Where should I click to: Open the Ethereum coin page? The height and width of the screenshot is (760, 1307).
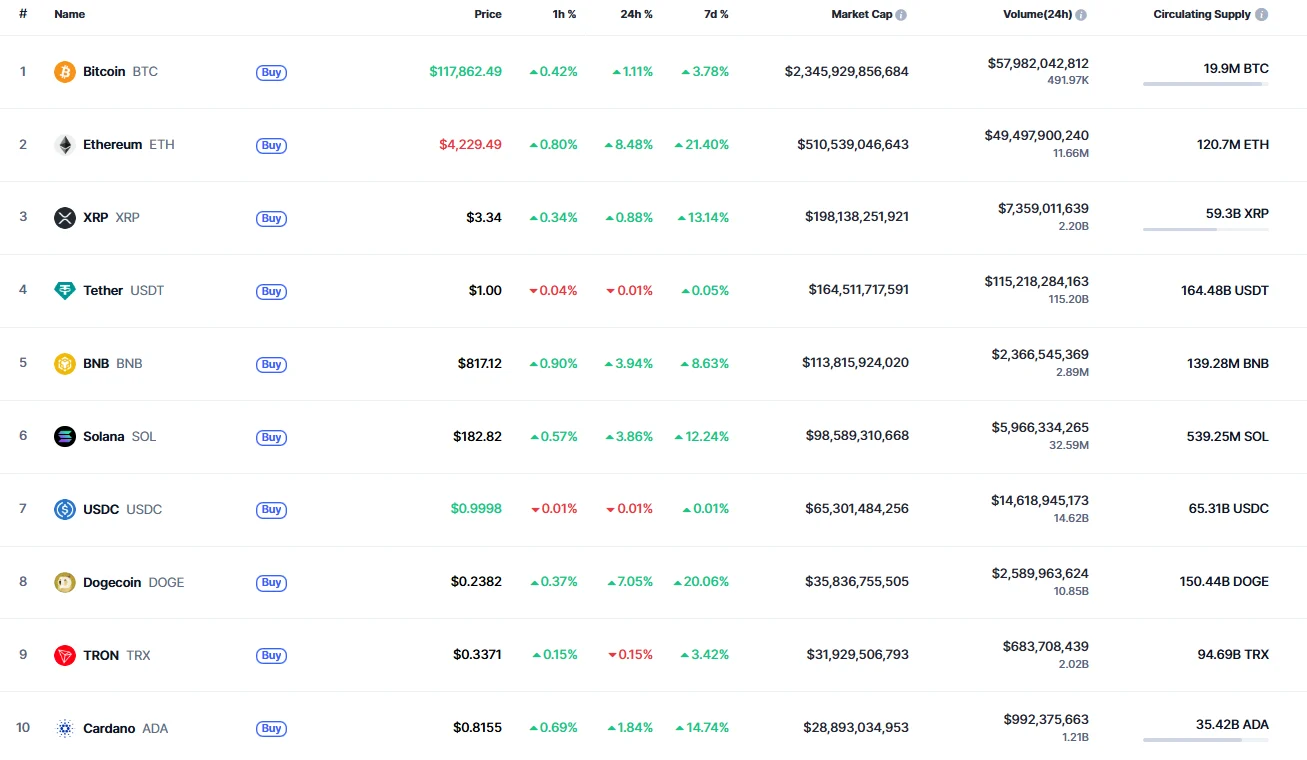(112, 145)
